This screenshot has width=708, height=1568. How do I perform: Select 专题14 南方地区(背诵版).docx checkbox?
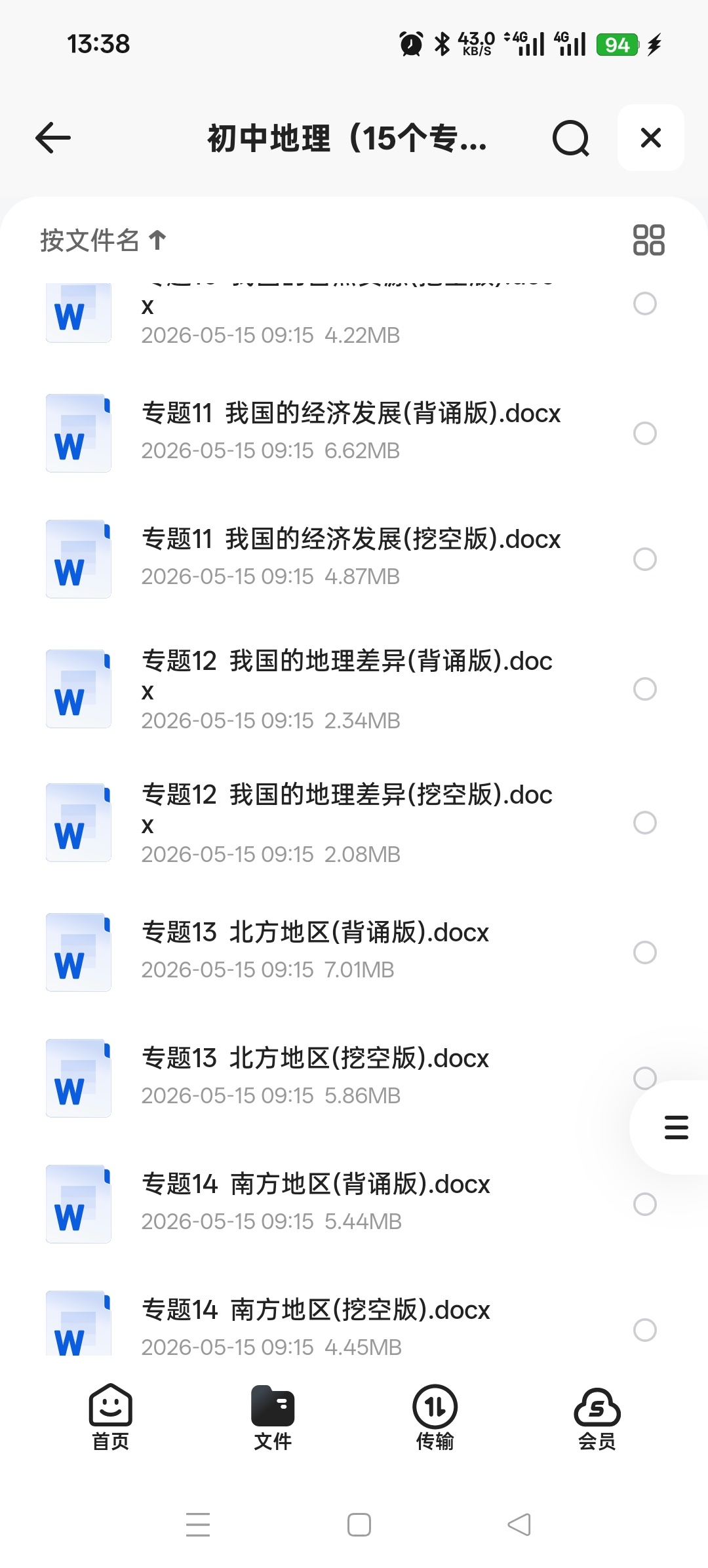(645, 1204)
